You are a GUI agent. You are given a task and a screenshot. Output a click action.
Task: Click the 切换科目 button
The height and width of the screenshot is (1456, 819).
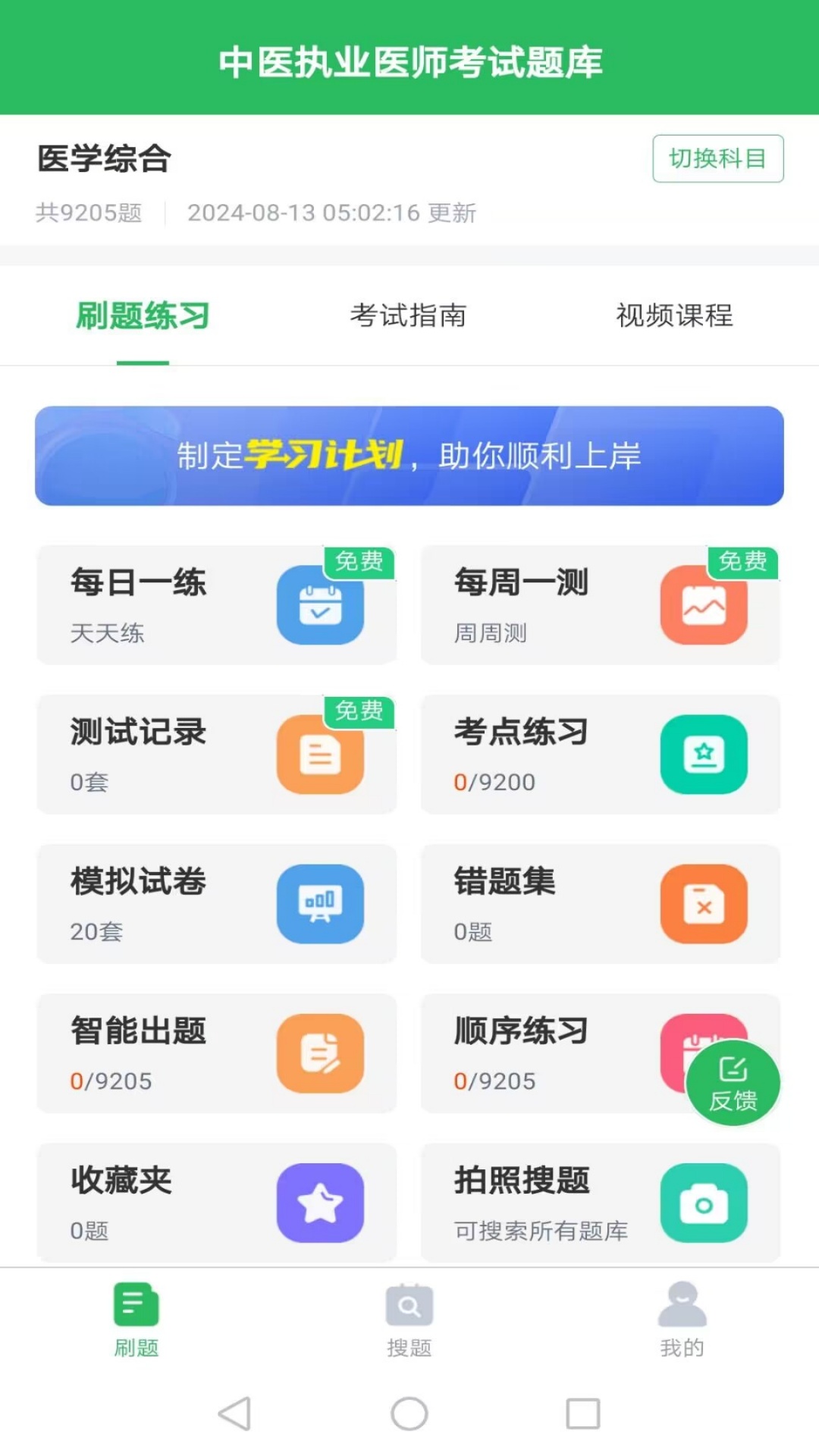(x=718, y=158)
